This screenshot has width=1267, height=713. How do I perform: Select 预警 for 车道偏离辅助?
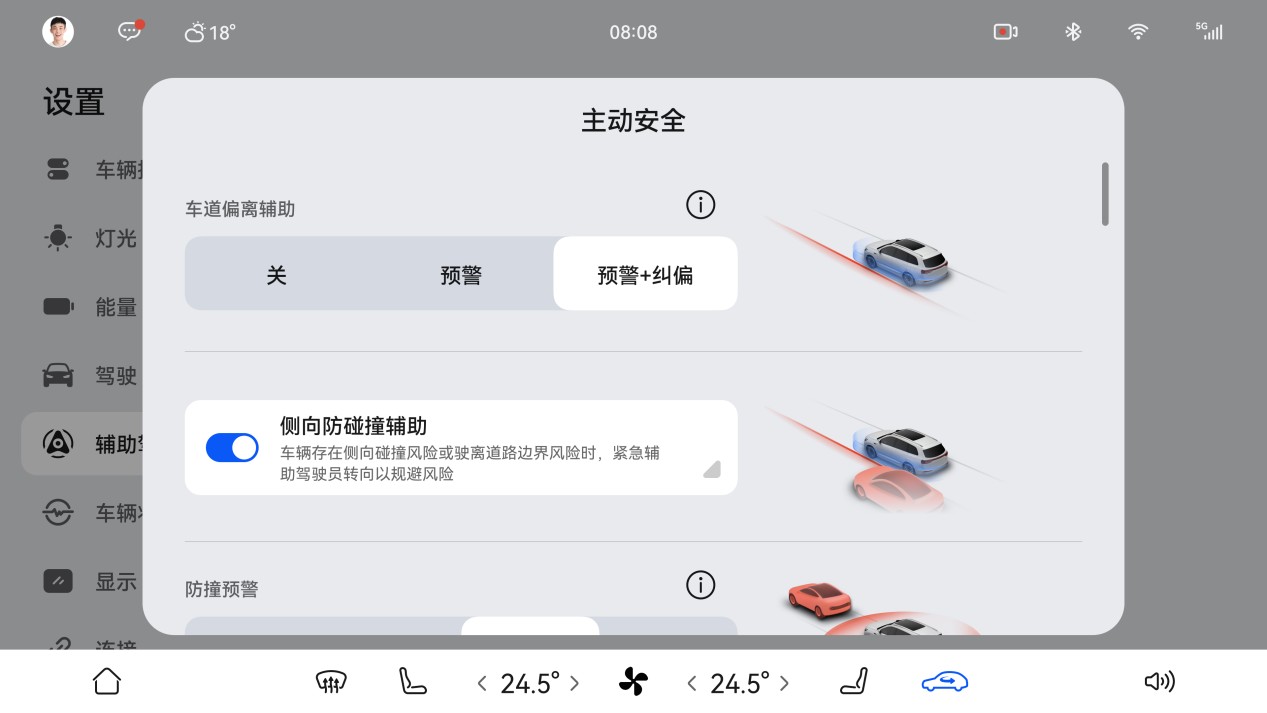coord(461,275)
